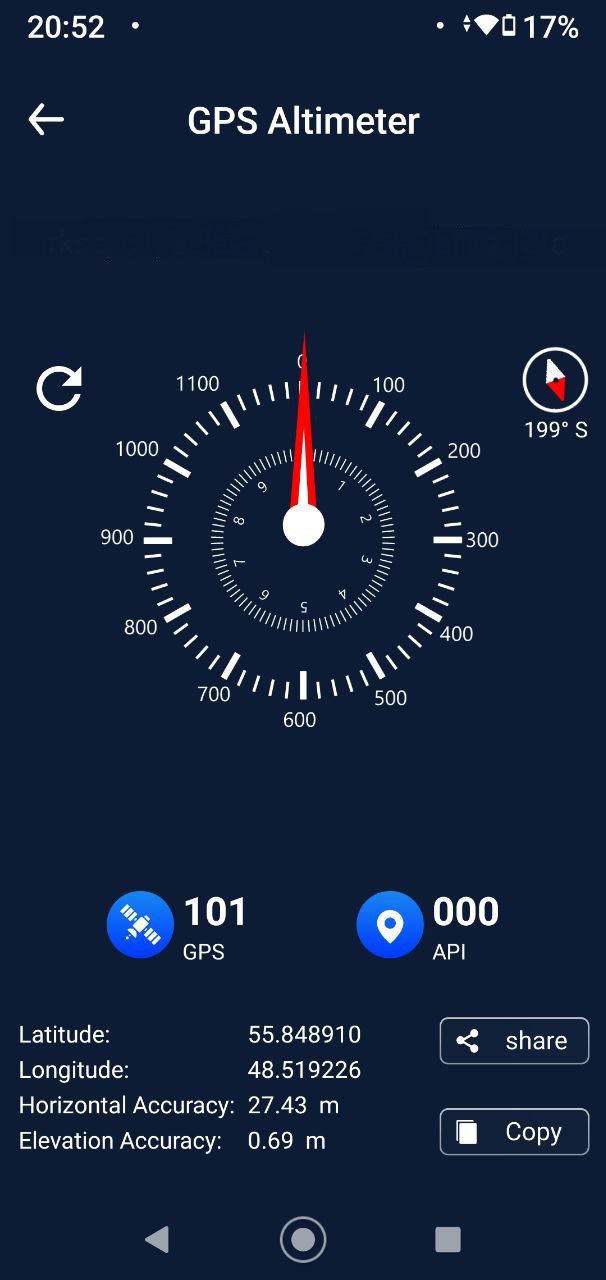
Task: Share the location data
Action: click(x=514, y=1041)
